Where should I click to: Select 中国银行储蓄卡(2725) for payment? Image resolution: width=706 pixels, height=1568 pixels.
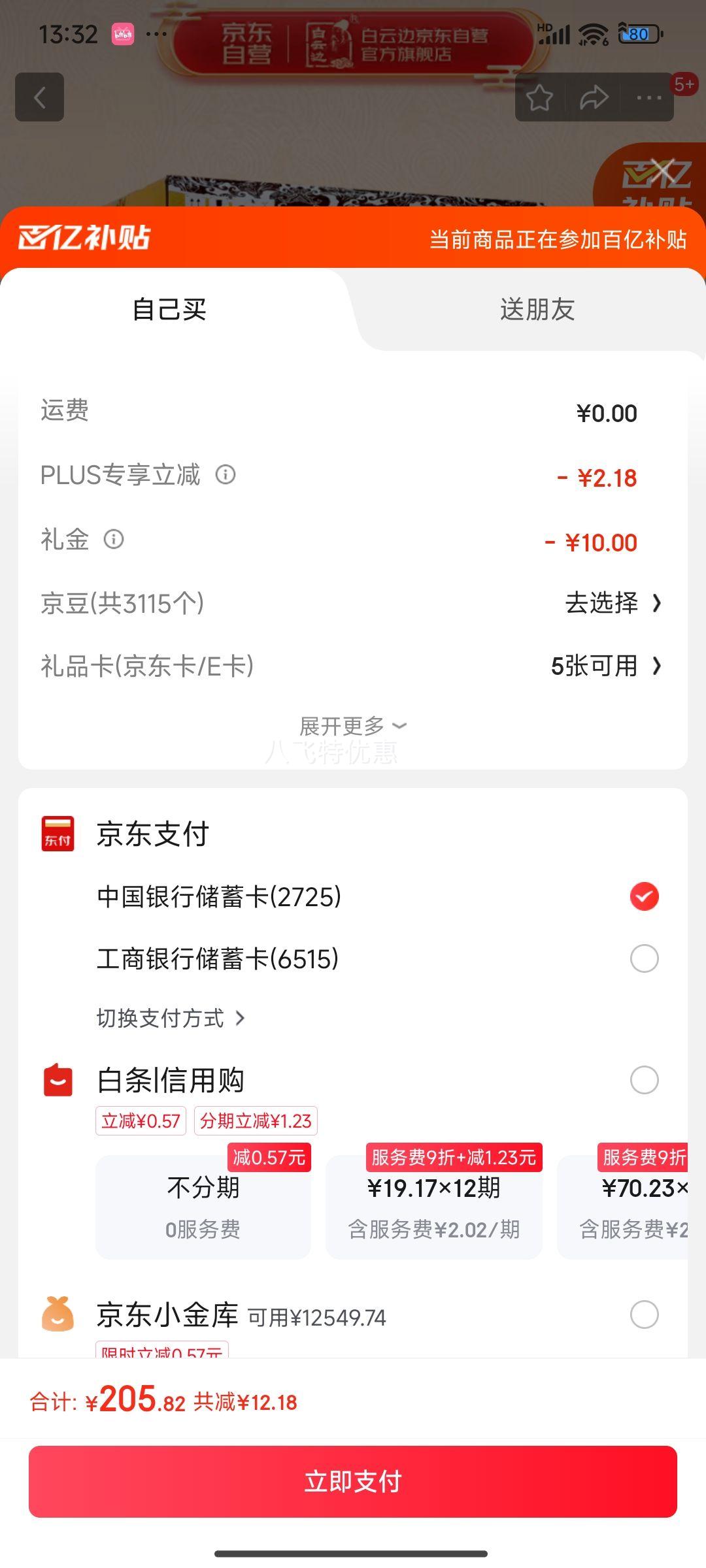click(x=644, y=896)
